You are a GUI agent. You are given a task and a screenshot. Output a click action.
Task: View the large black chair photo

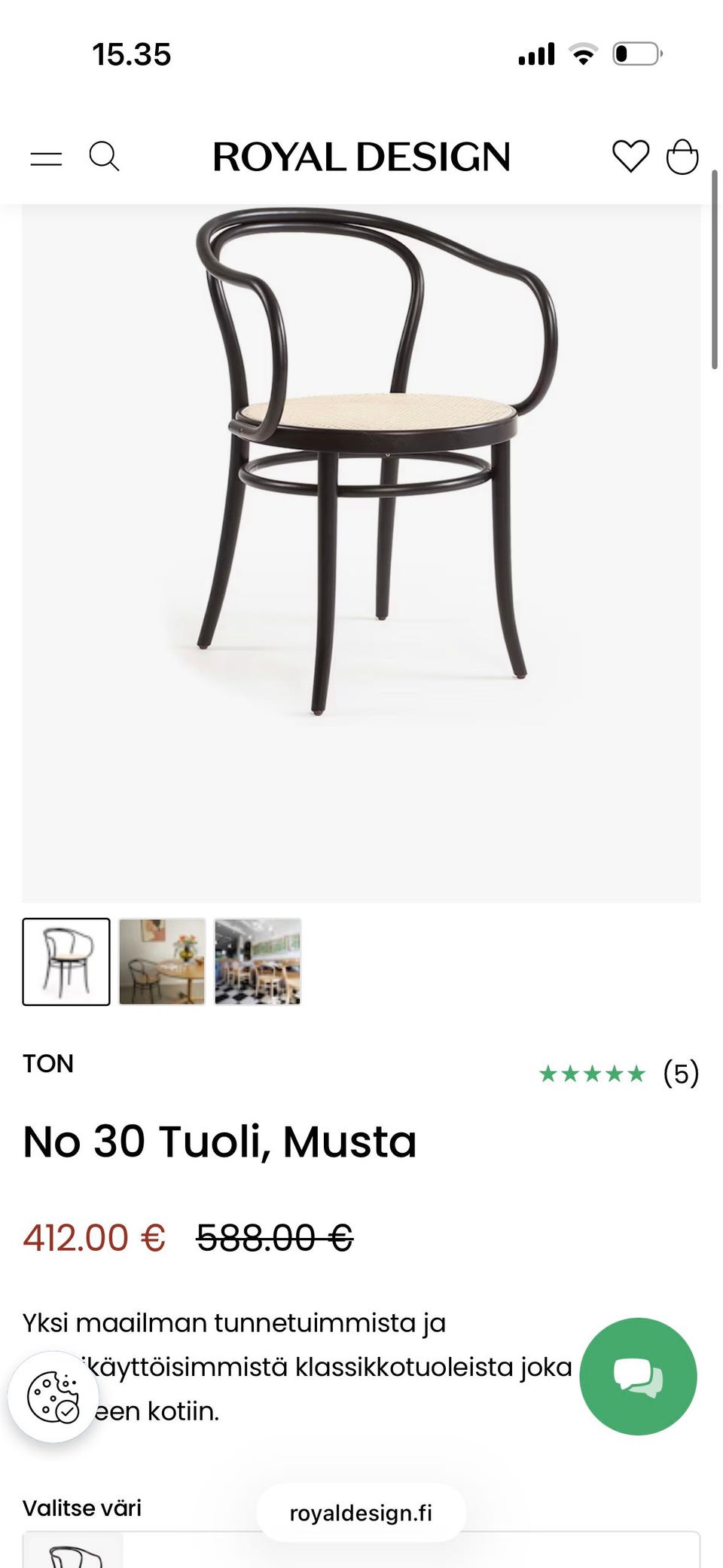(361, 527)
